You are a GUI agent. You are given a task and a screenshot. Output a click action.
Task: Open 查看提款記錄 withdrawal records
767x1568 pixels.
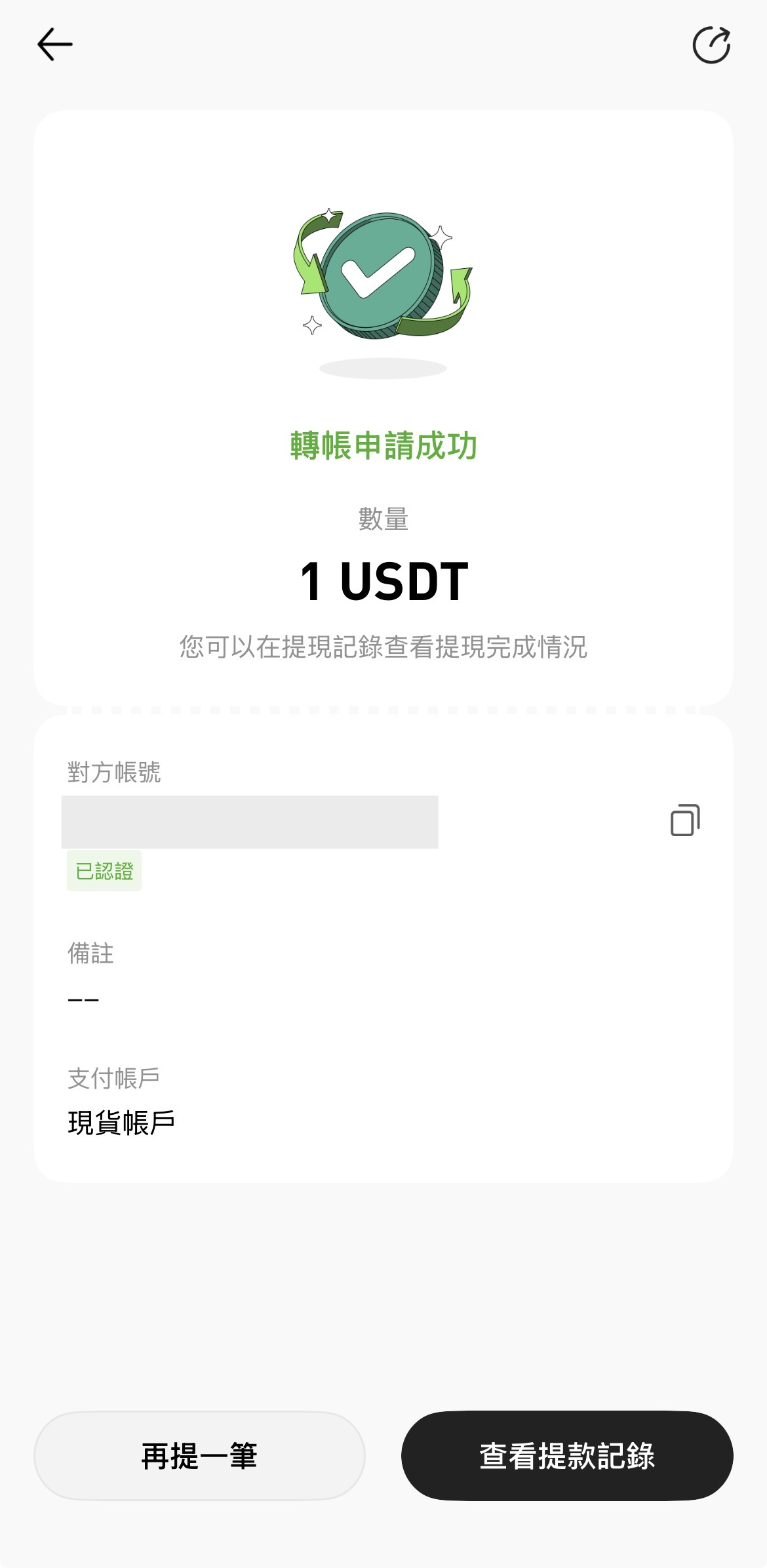point(567,1456)
